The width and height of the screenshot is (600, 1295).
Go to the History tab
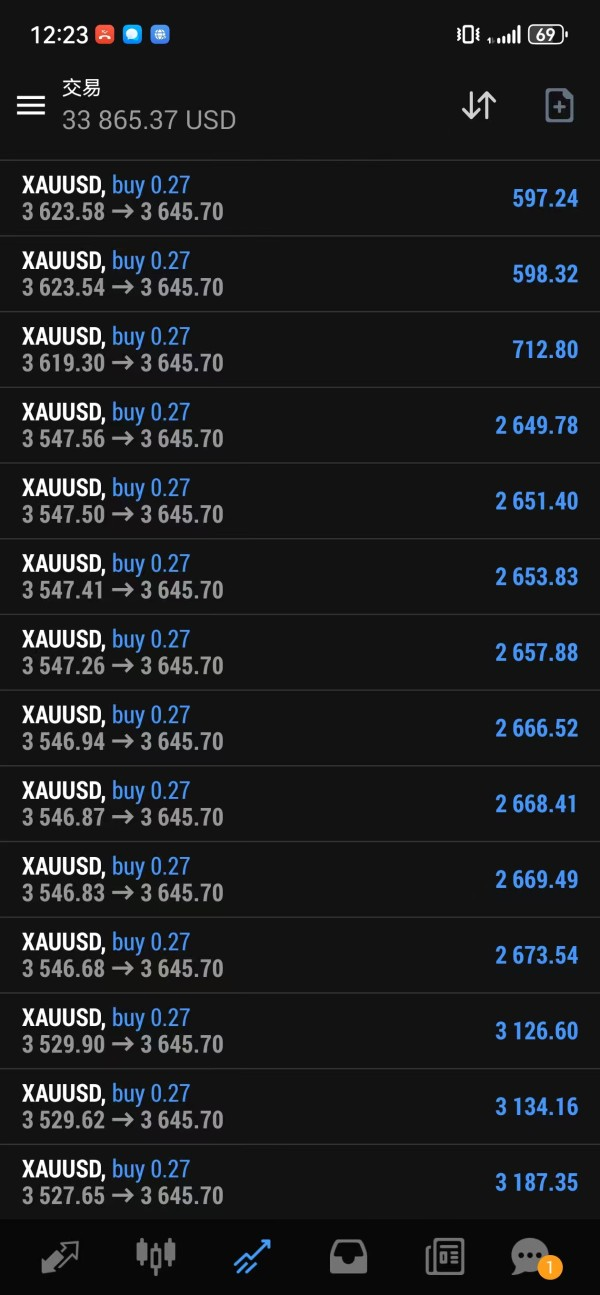tap(348, 1256)
